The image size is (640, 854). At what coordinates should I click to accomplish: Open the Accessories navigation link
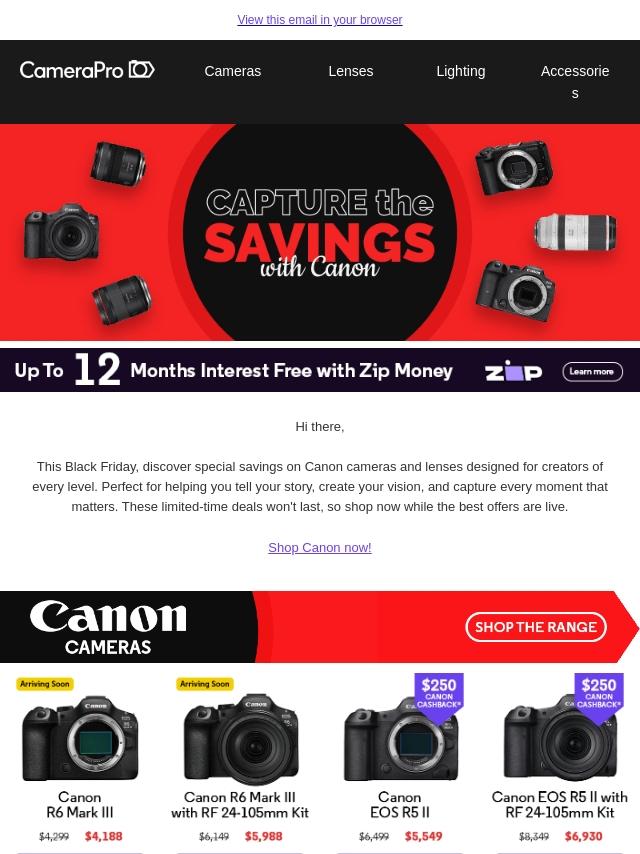[575, 82]
